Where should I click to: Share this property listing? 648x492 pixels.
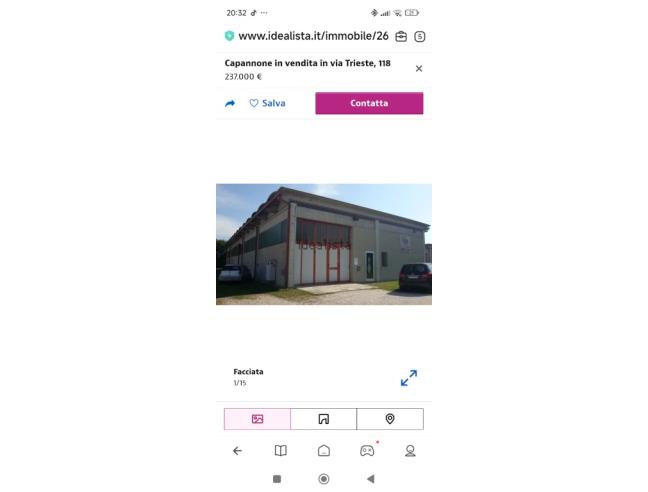point(230,103)
